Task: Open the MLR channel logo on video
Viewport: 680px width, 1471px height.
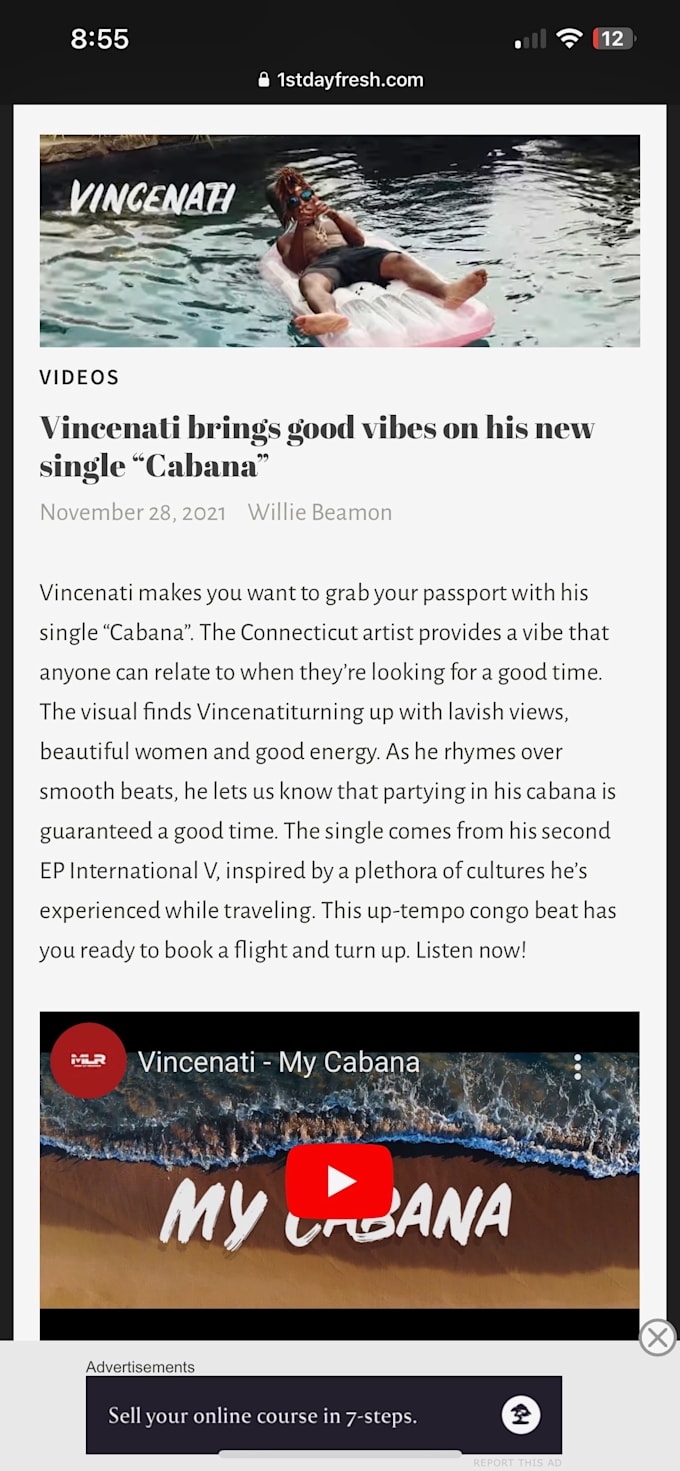Action: (x=88, y=1060)
